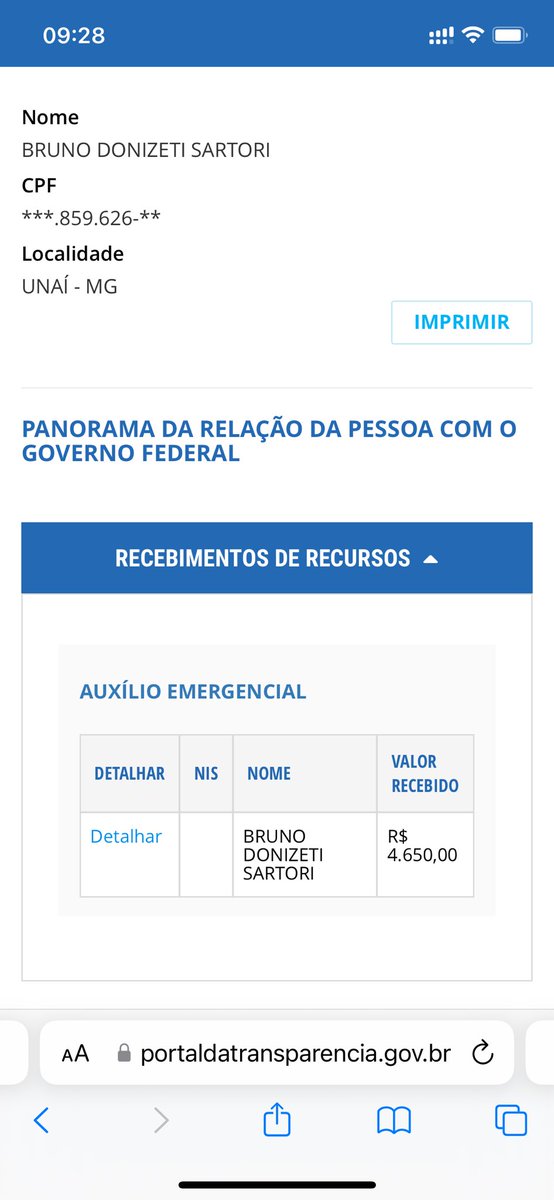This screenshot has height=1200, width=554.
Task: Open the Detalhar link for Auxílio Emergencial
Action: click(x=126, y=836)
